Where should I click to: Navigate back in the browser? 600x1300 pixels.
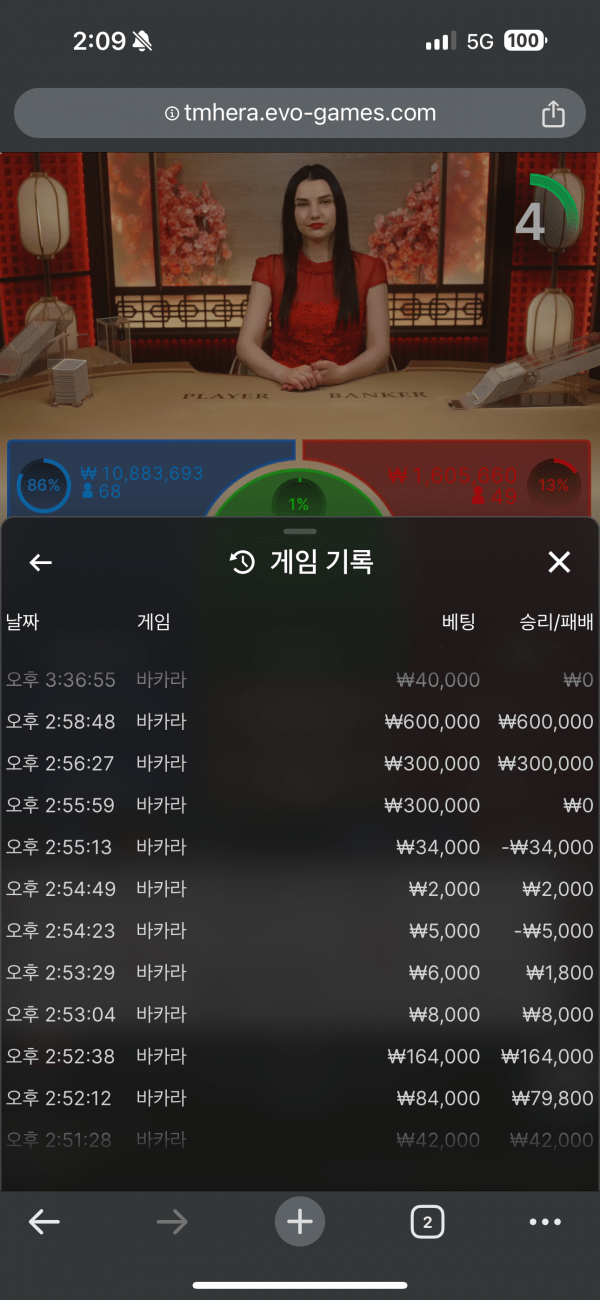point(44,1222)
